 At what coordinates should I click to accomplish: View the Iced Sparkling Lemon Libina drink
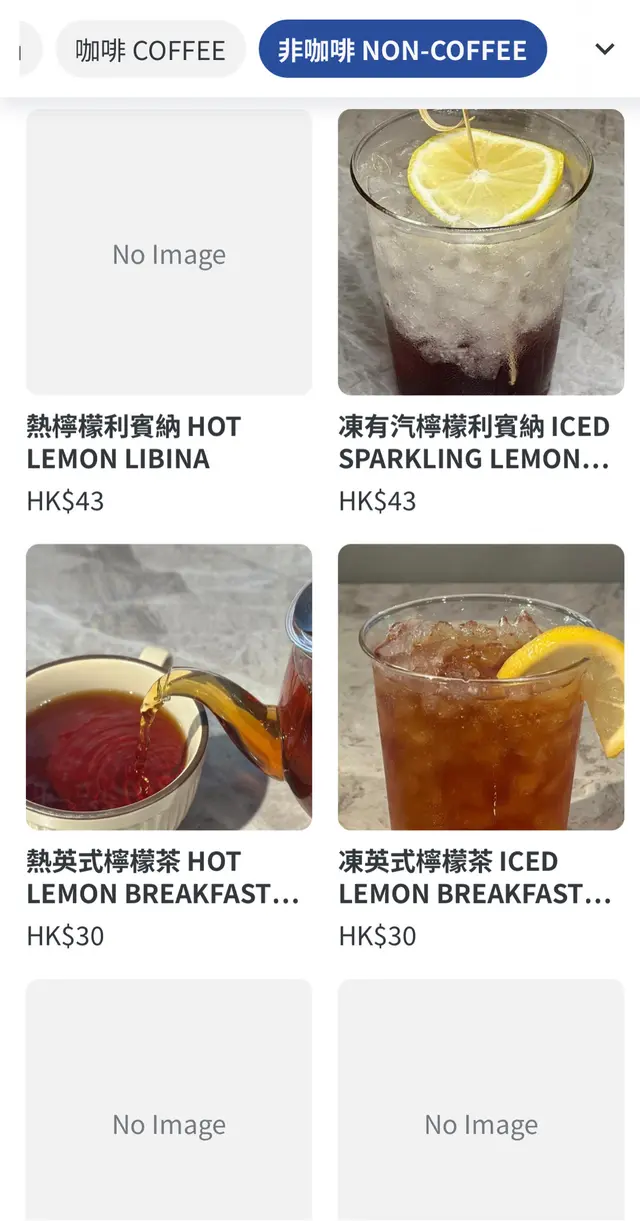point(481,253)
